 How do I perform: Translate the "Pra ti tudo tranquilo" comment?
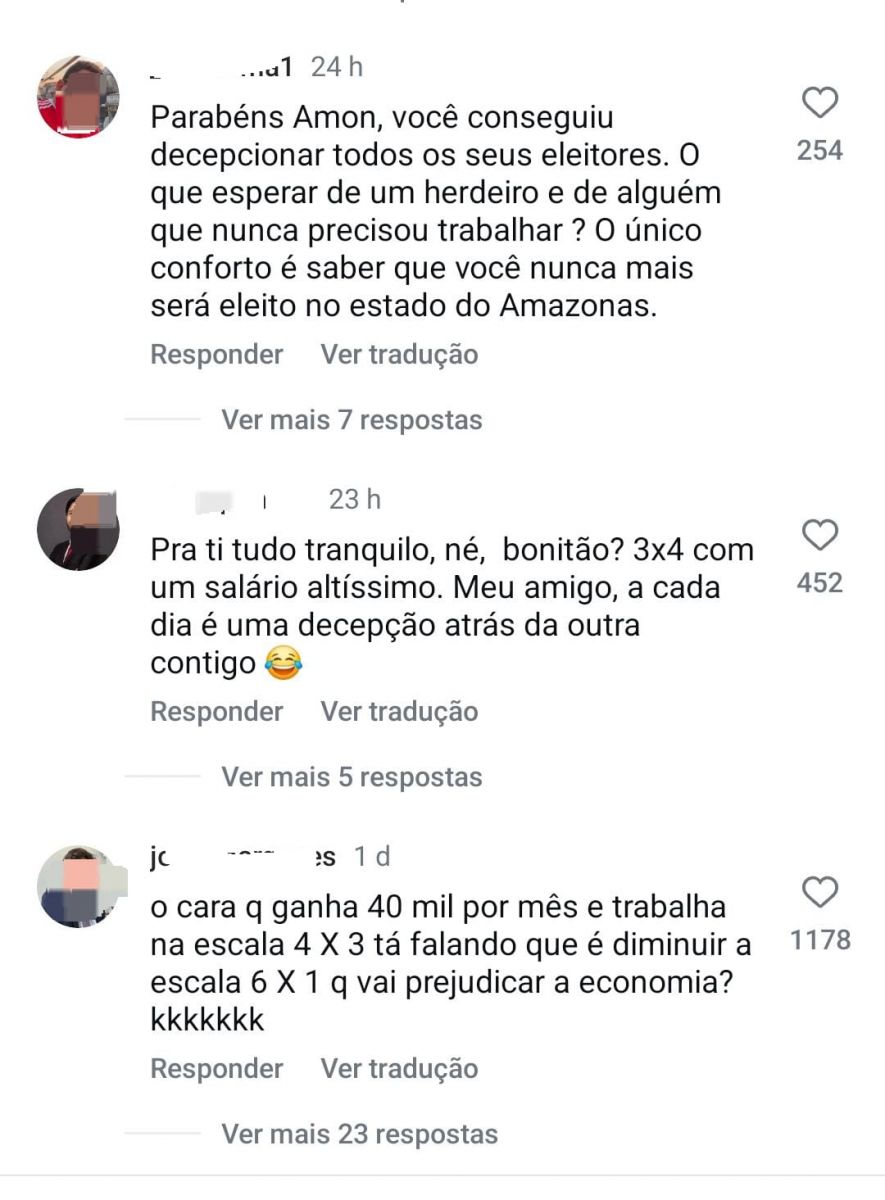[x=399, y=711]
